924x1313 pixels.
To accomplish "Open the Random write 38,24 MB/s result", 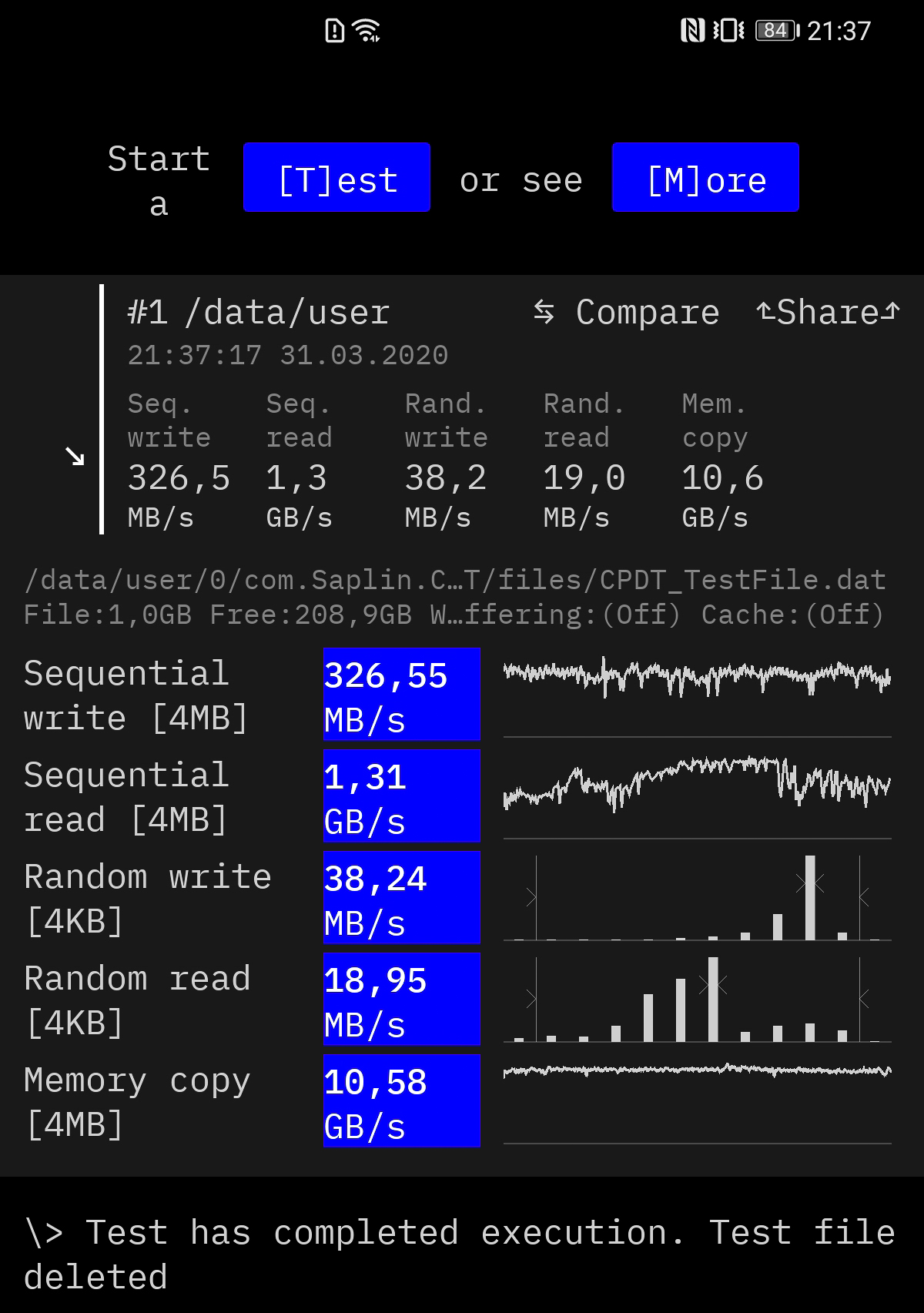I will point(401,898).
